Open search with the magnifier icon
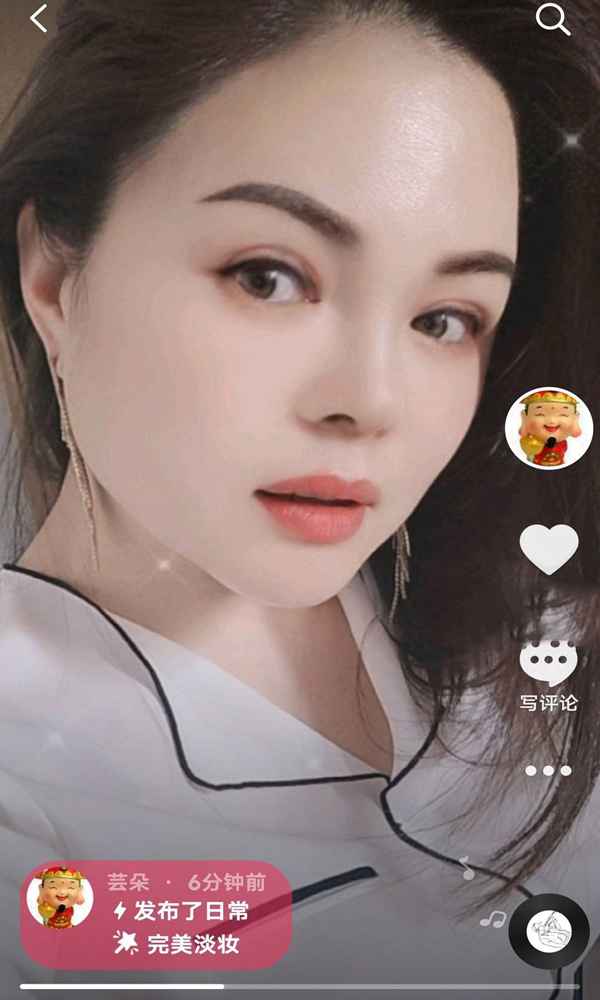Image resolution: width=600 pixels, height=1000 pixels. point(552,19)
